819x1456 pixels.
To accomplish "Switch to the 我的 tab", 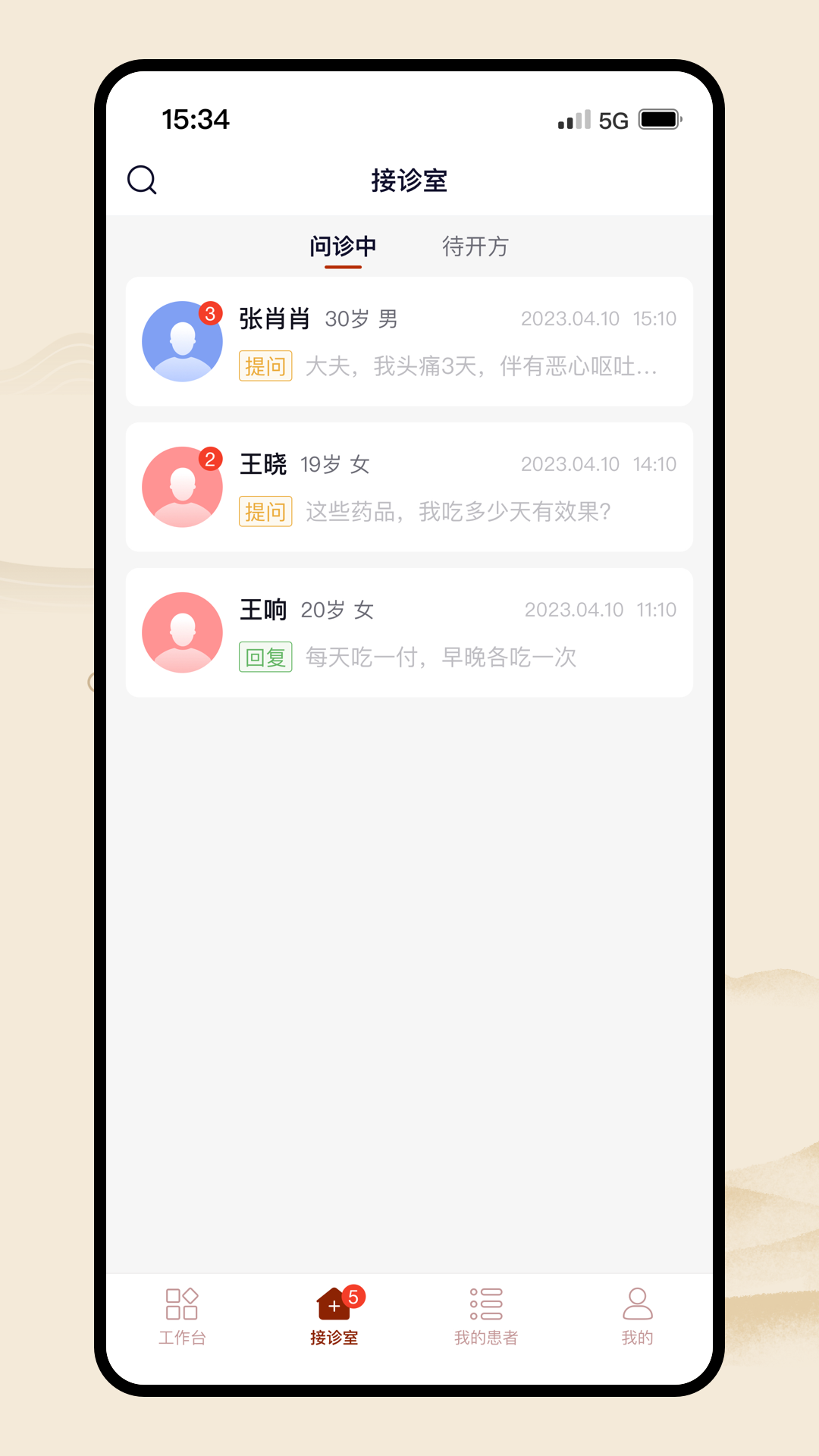I will tap(637, 1316).
